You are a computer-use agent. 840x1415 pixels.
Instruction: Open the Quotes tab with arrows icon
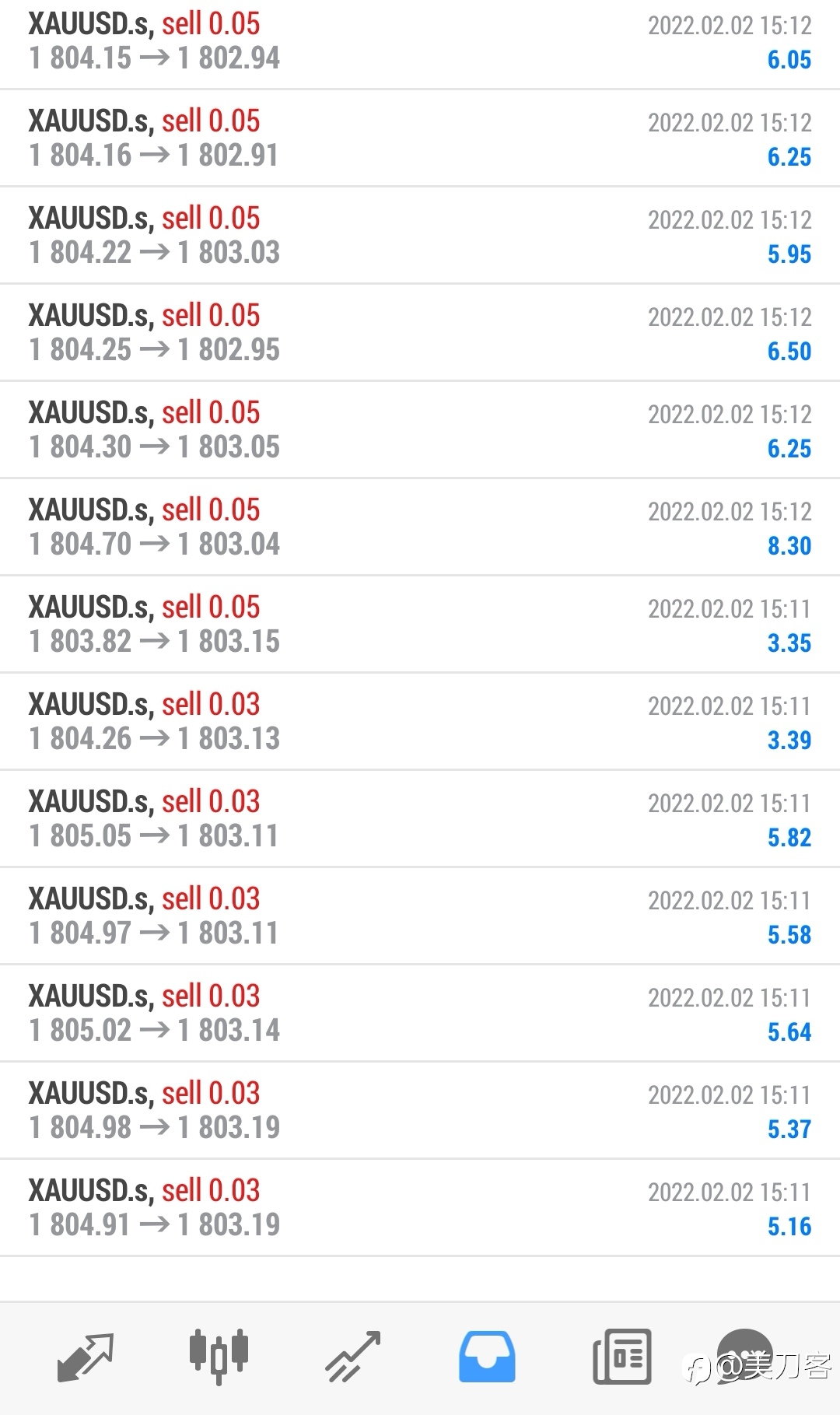[x=86, y=1357]
